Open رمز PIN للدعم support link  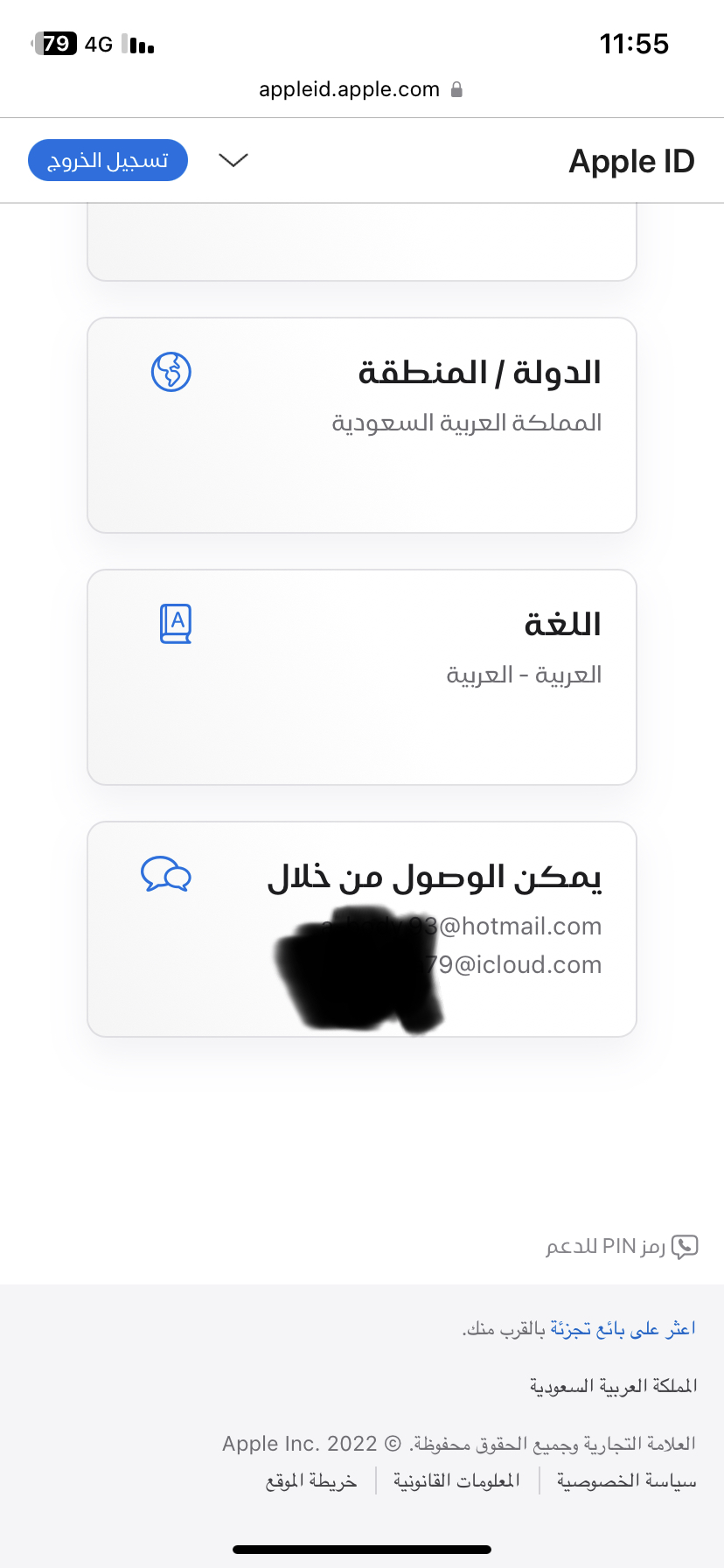622,1246
